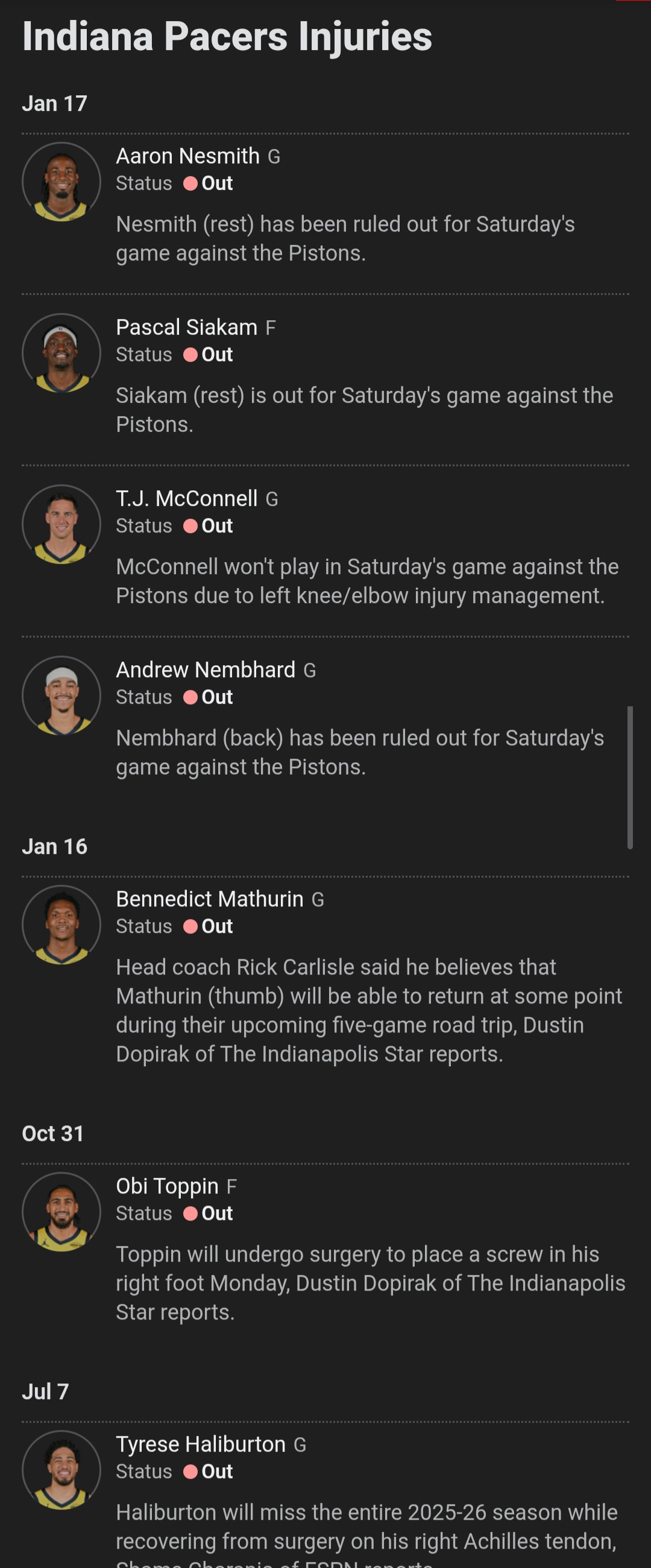
Task: Open Andrew Nembhard's player profile
Action: (205, 669)
